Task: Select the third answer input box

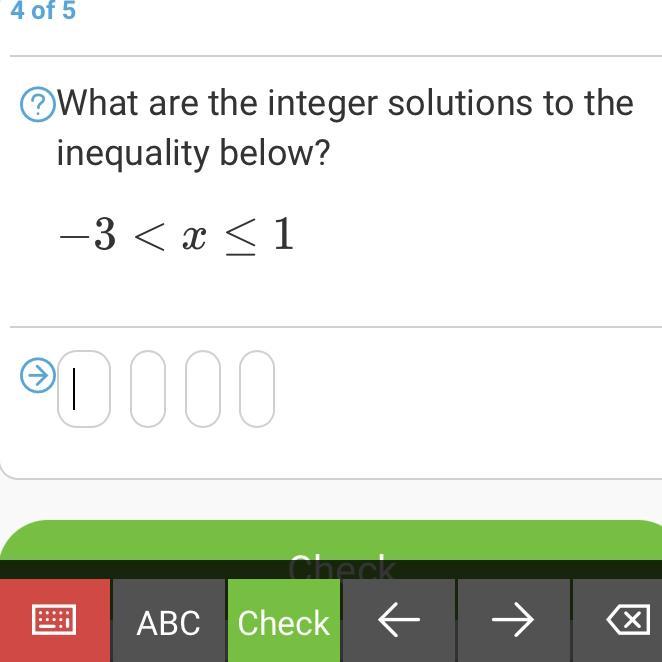Action: [203, 389]
